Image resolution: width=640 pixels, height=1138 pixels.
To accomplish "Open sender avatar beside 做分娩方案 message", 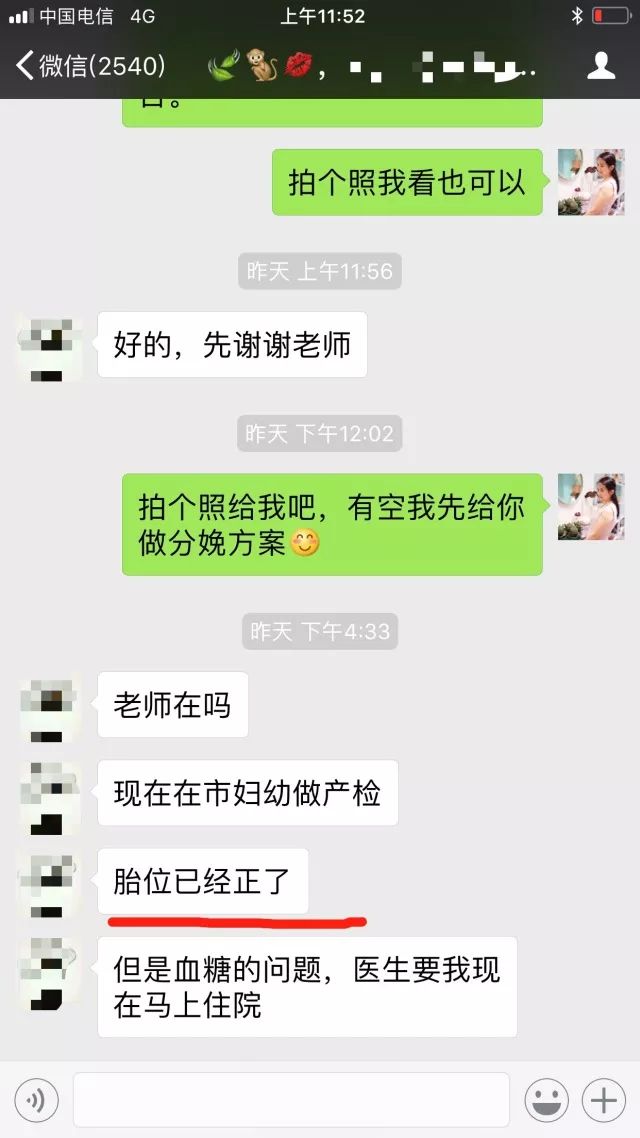I will 590,507.
